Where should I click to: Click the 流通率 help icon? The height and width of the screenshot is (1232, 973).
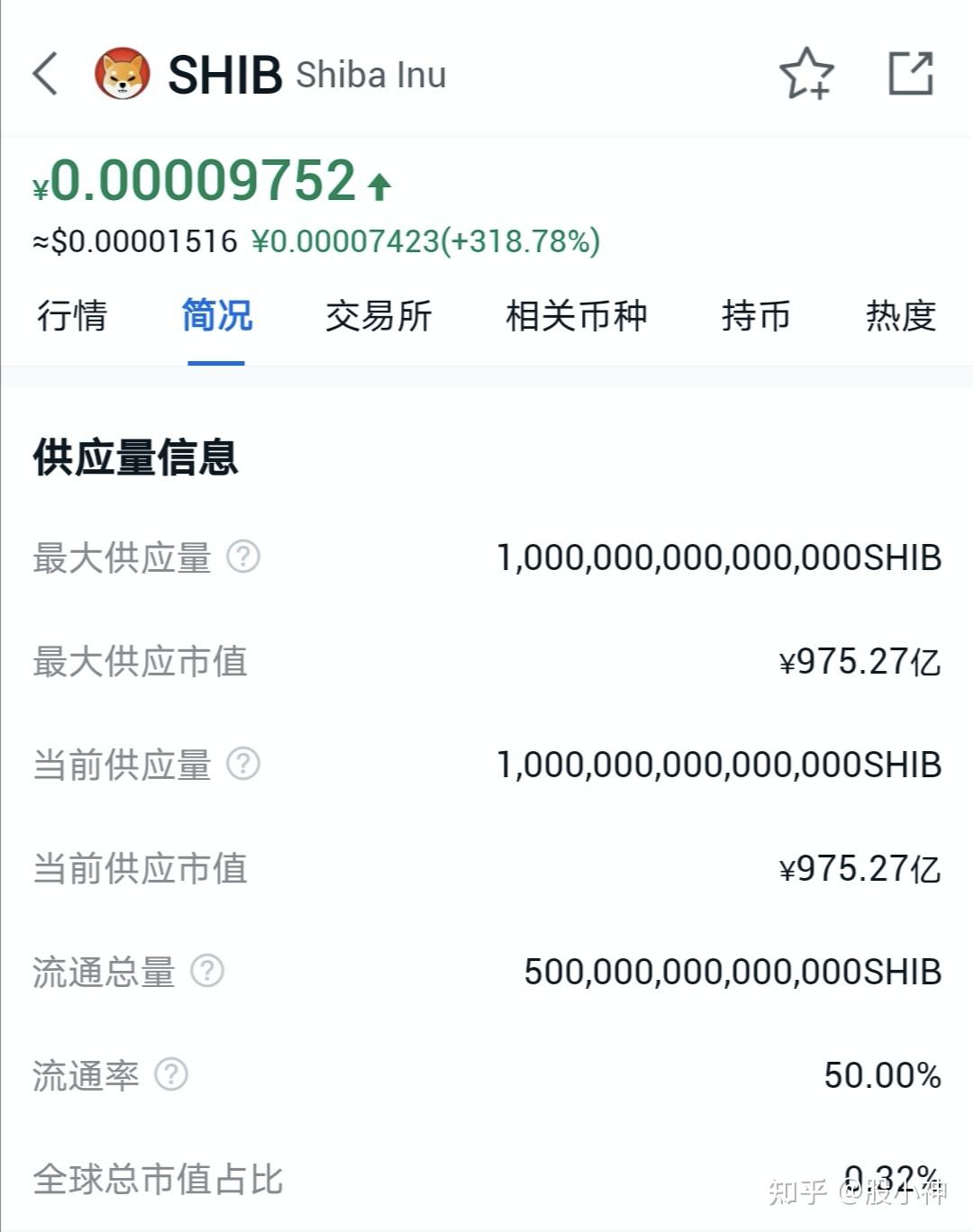coord(171,1073)
